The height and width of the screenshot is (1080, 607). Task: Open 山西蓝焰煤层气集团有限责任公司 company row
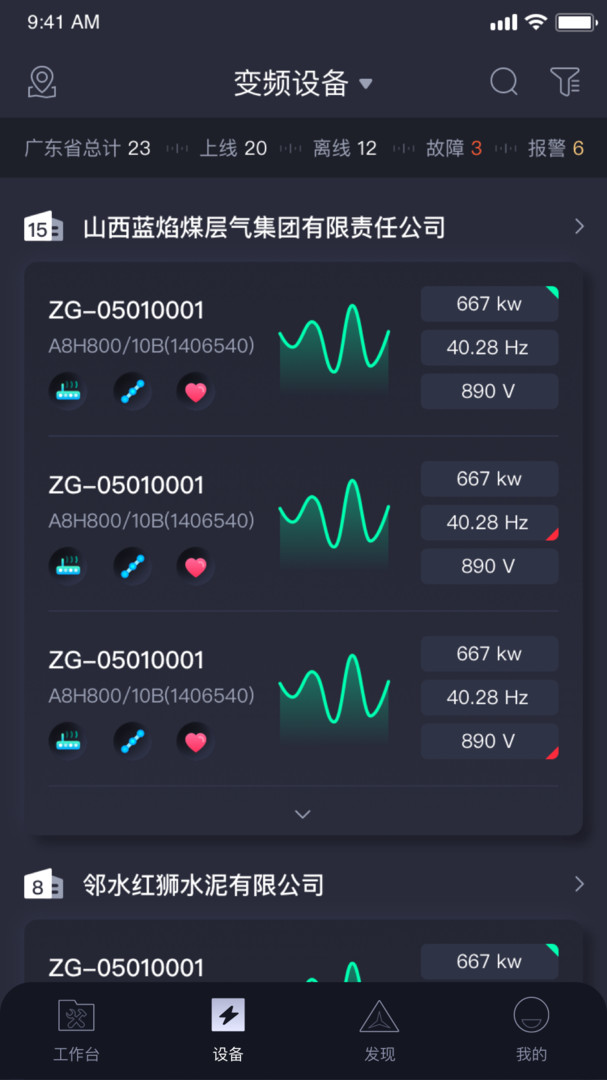coord(303,227)
